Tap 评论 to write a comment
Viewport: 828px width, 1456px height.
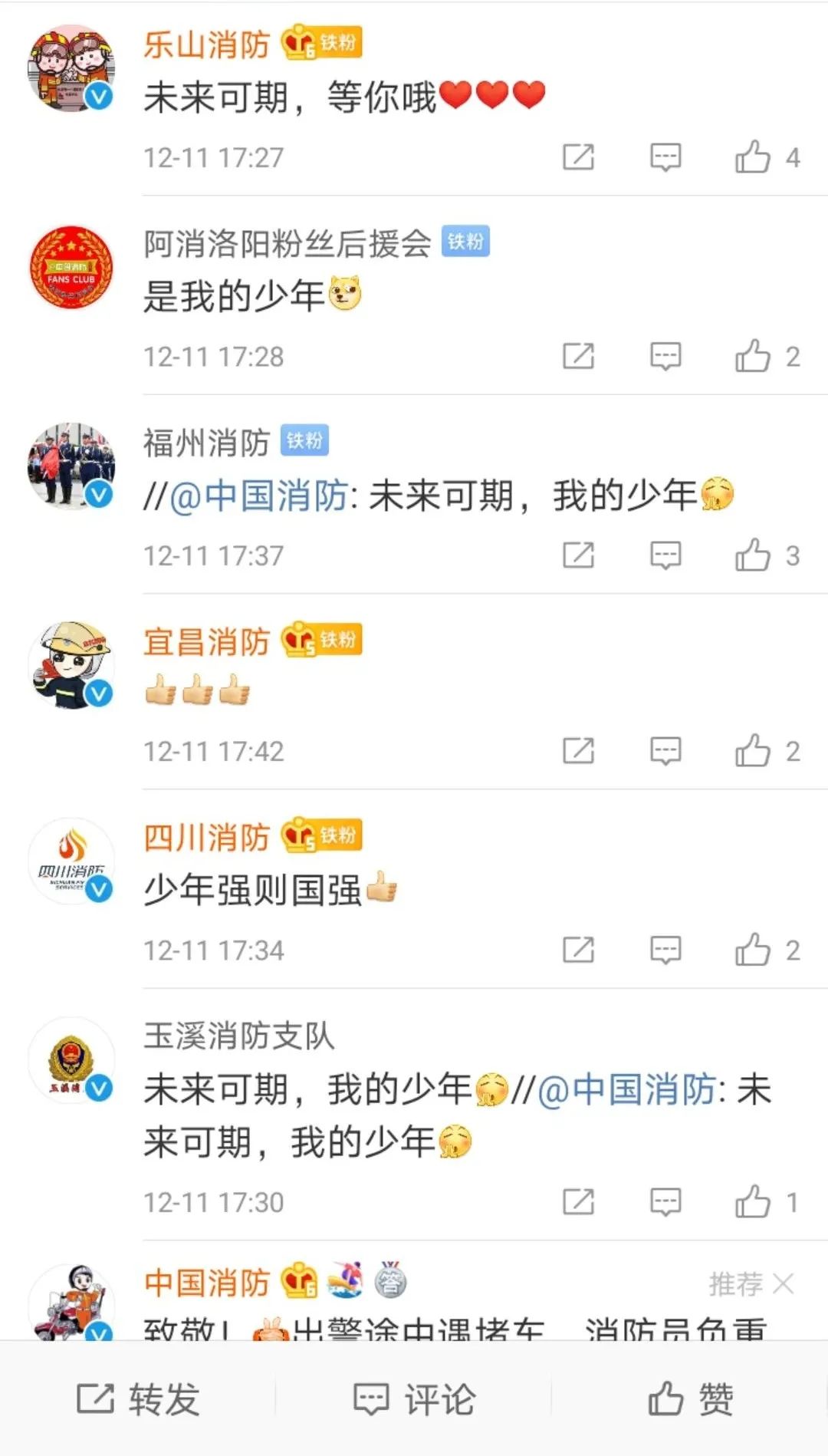click(414, 1398)
